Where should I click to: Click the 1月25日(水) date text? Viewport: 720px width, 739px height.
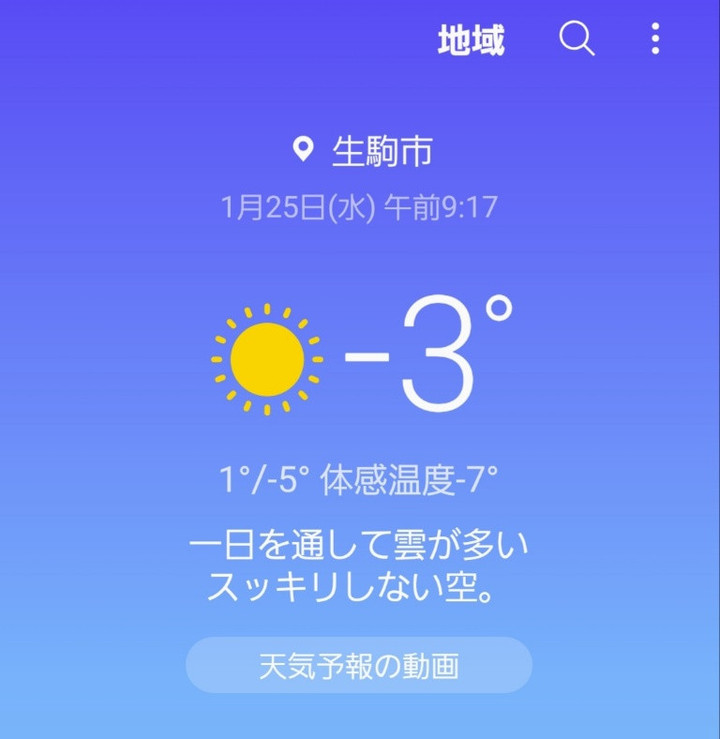click(x=300, y=207)
